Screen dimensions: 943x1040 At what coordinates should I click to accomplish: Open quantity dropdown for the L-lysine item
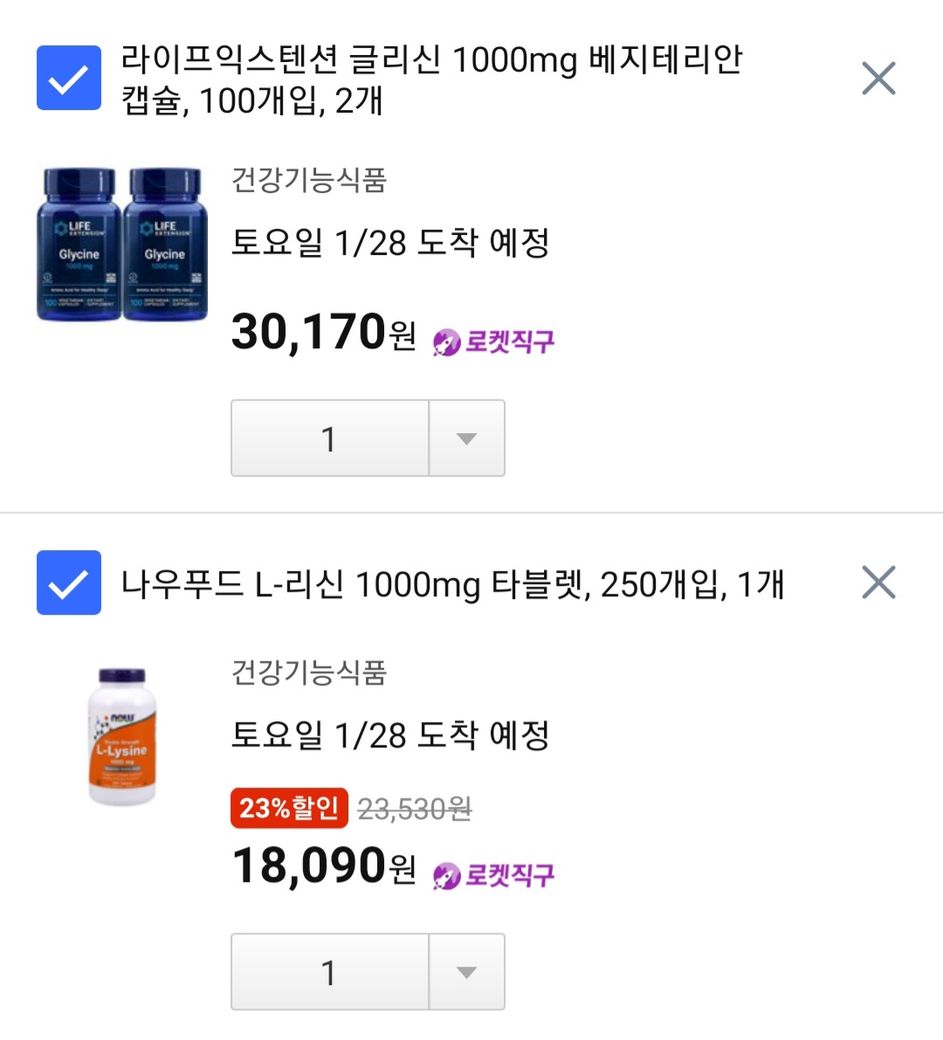(466, 972)
